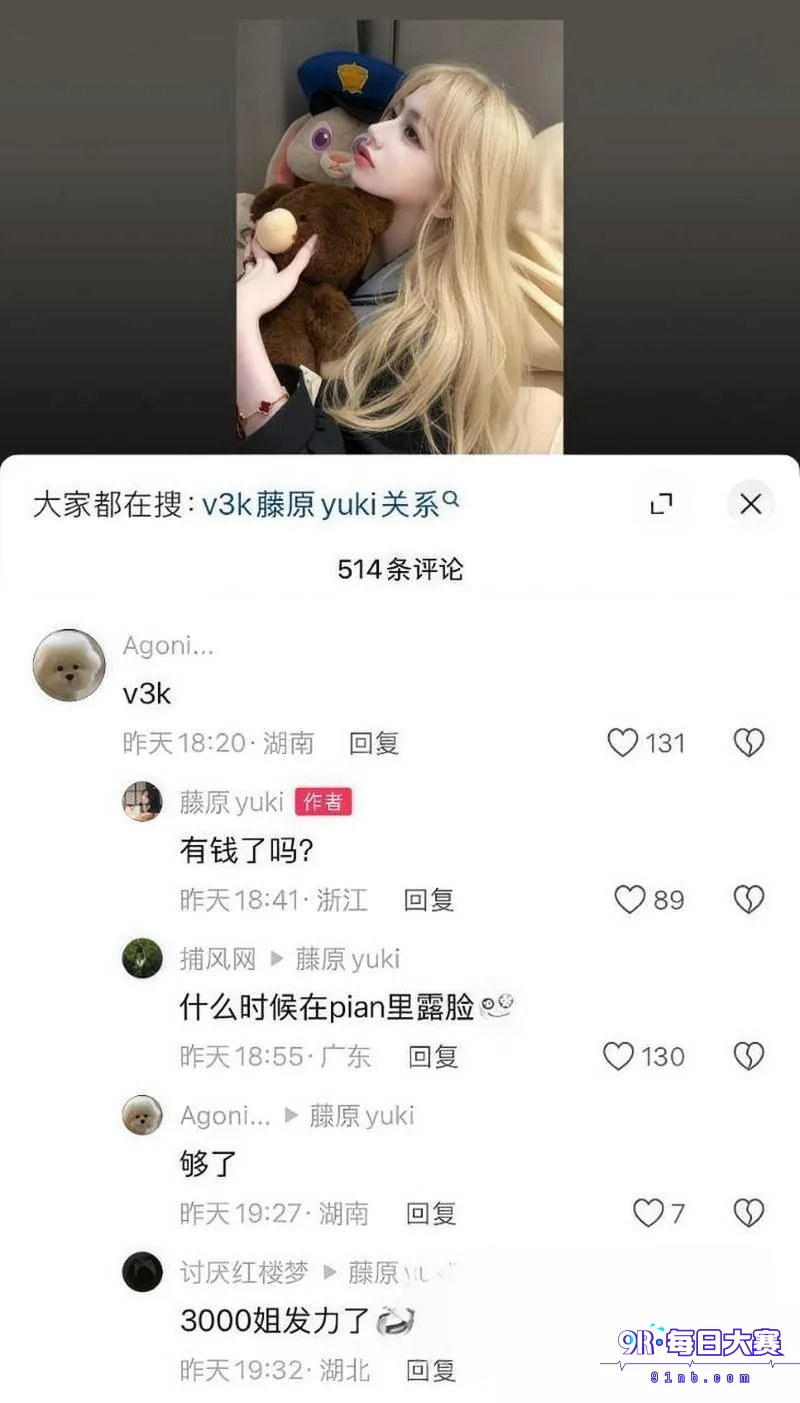
Task: Open 藤原yuki's profile avatar
Action: coord(142,801)
